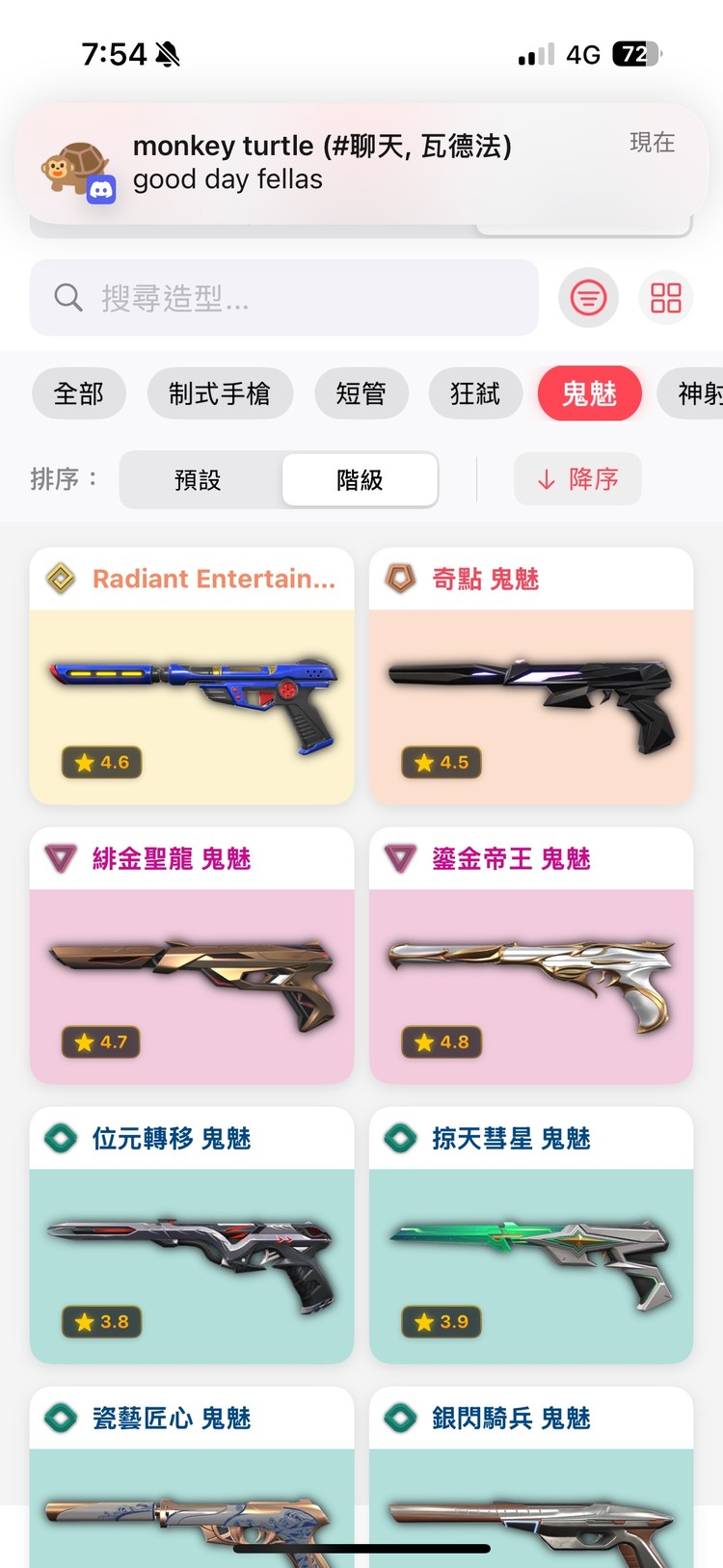Image resolution: width=723 pixels, height=1568 pixels.
Task: Switch sorting to 階級 mode
Action: [359, 479]
